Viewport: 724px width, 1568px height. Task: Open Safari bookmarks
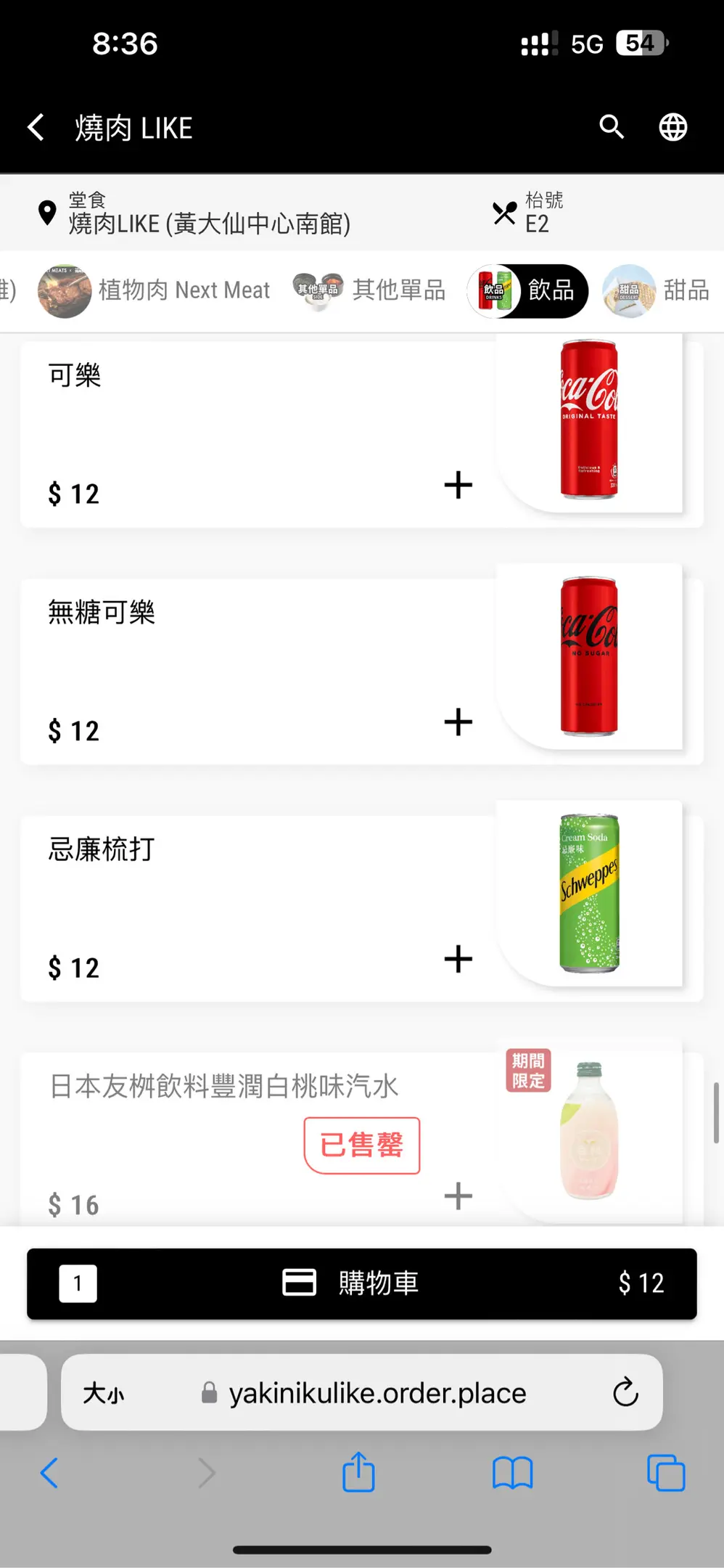[512, 1473]
